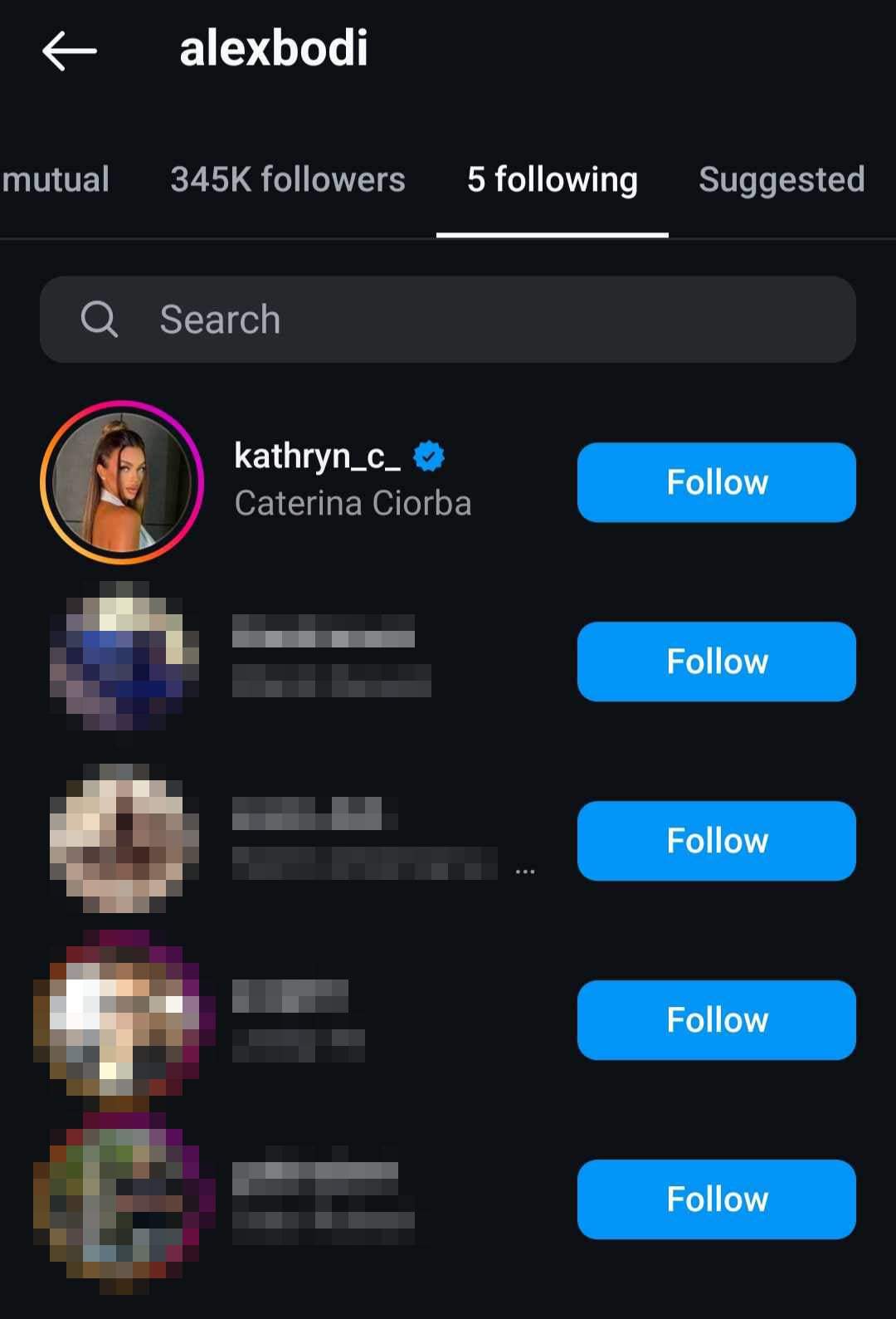The image size is (896, 1319).
Task: Open the Suggested tab
Action: [x=781, y=180]
